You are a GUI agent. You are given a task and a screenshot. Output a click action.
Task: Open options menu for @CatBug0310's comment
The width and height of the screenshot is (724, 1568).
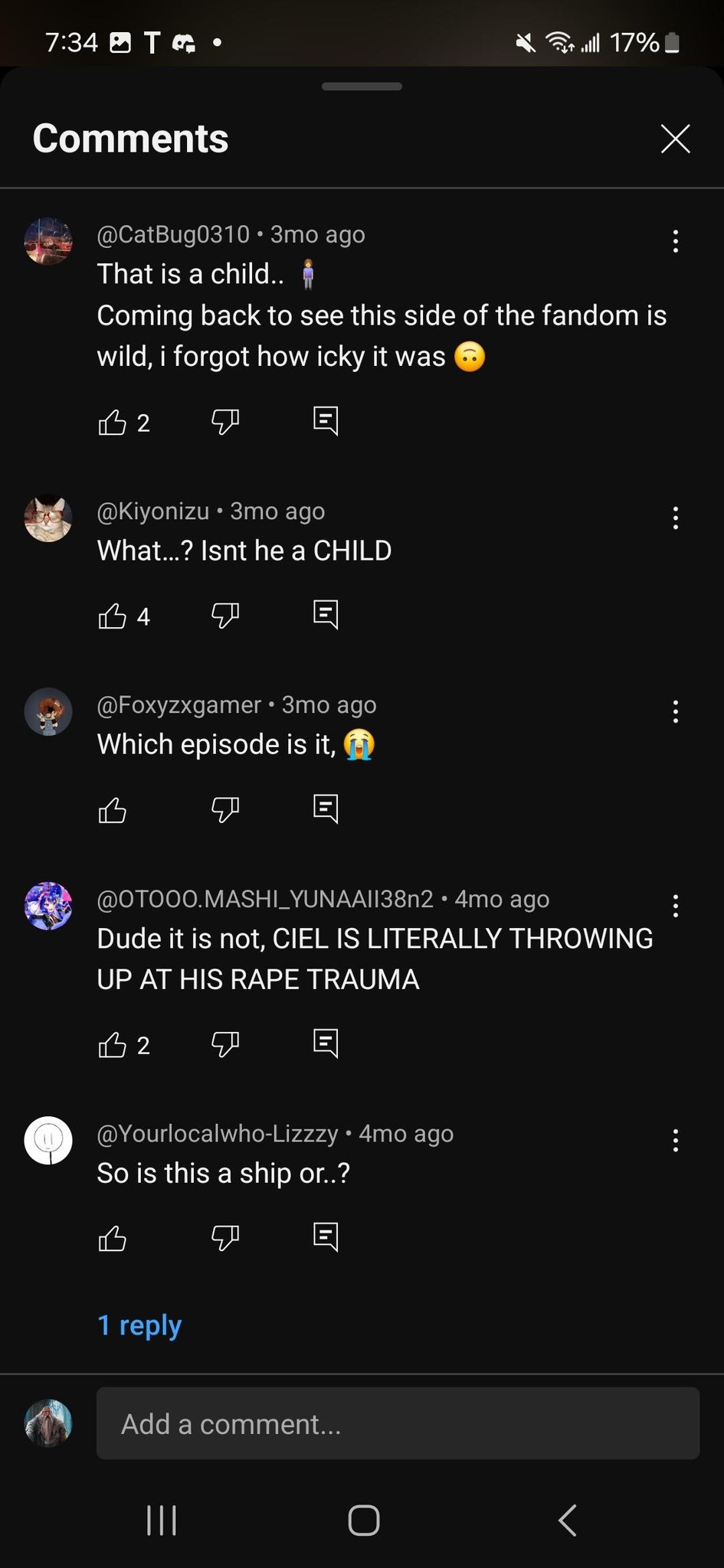(675, 241)
